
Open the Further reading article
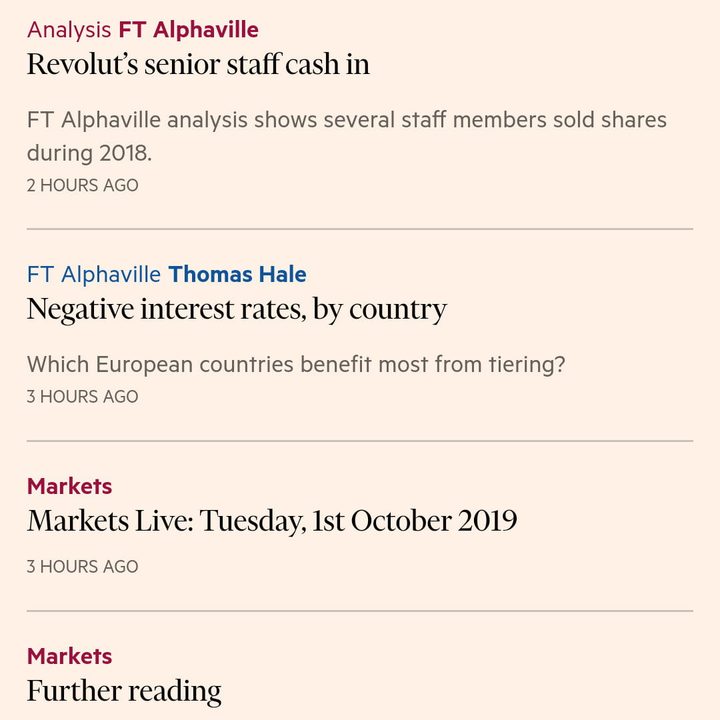[124, 691]
